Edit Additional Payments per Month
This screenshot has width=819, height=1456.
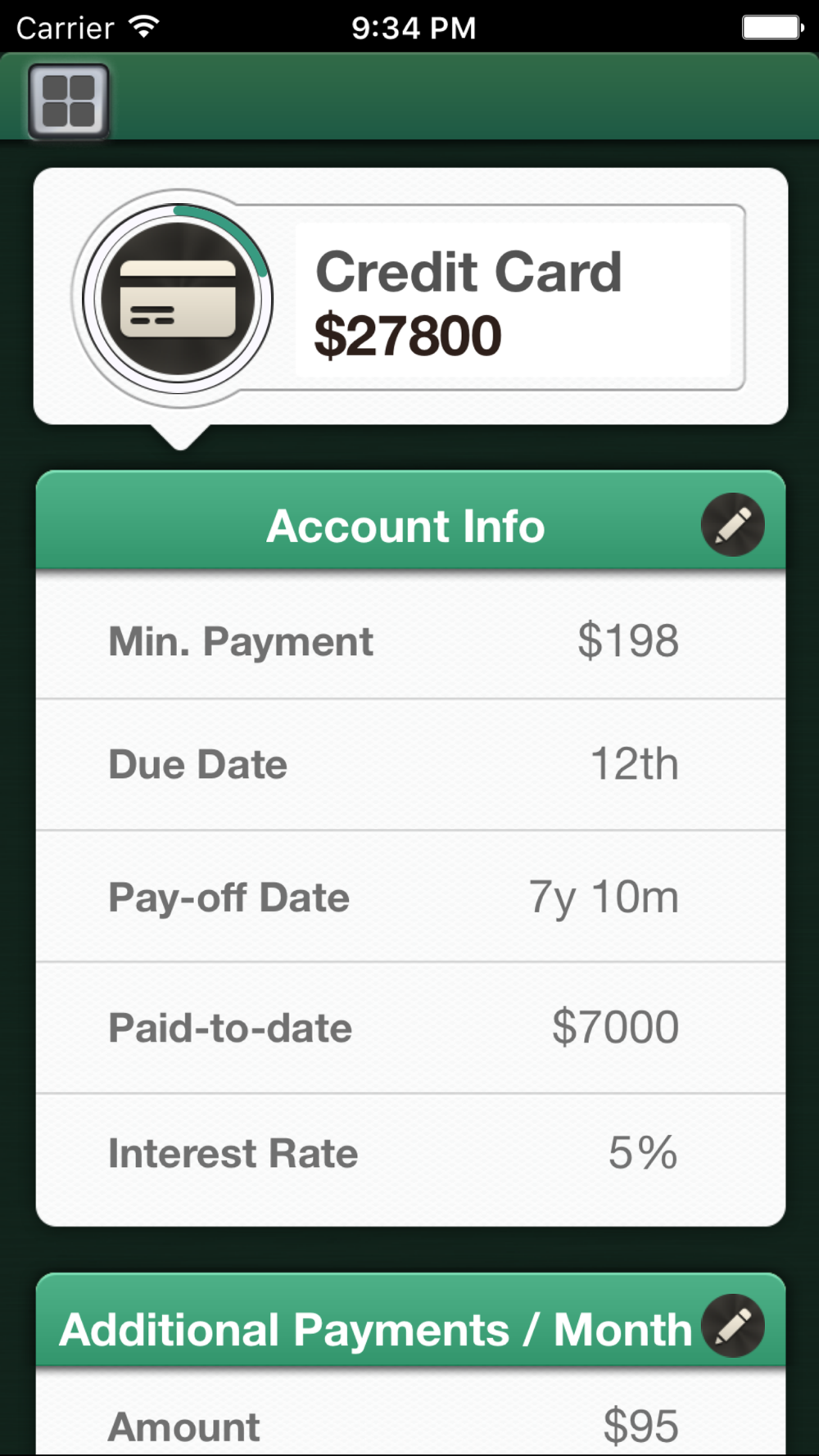(732, 1325)
